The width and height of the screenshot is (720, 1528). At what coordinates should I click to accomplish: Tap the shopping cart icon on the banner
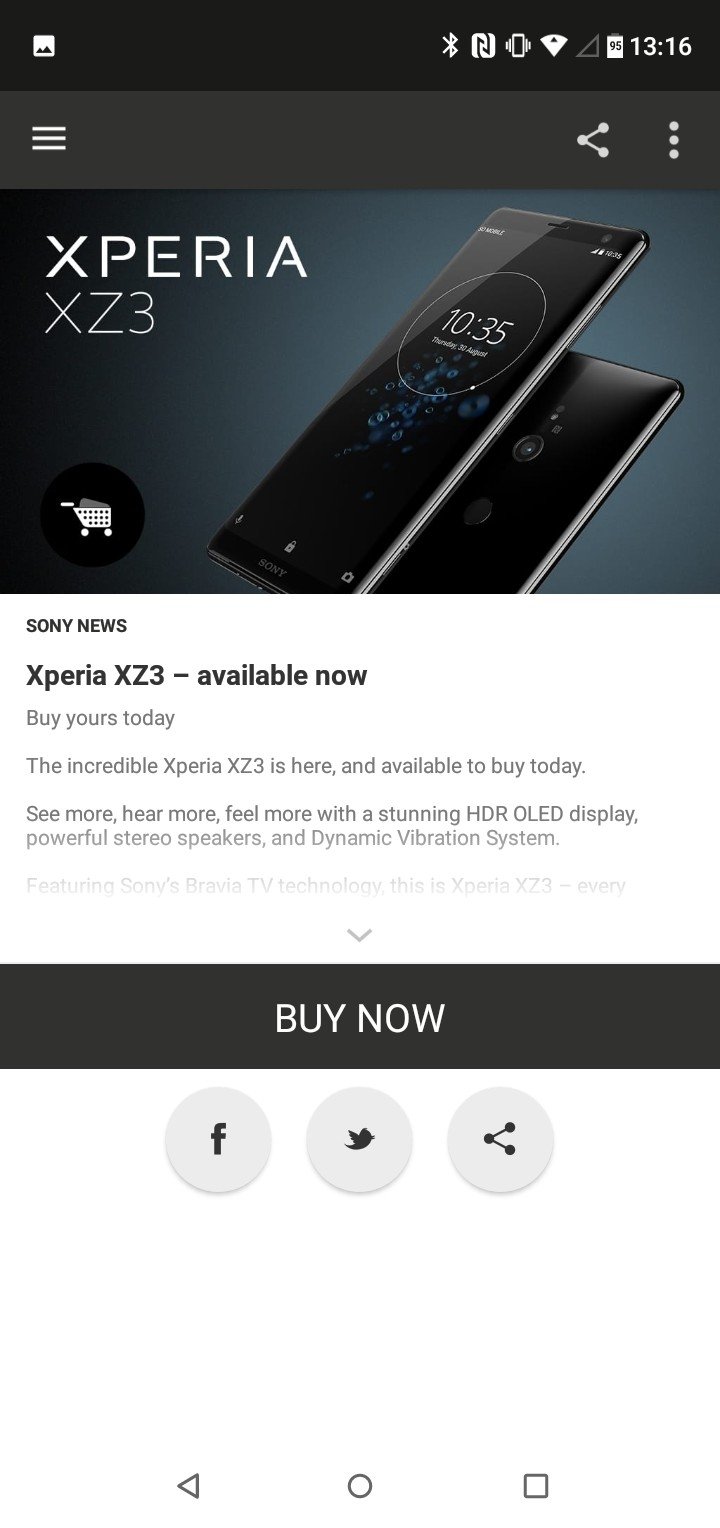pyautogui.click(x=92, y=515)
